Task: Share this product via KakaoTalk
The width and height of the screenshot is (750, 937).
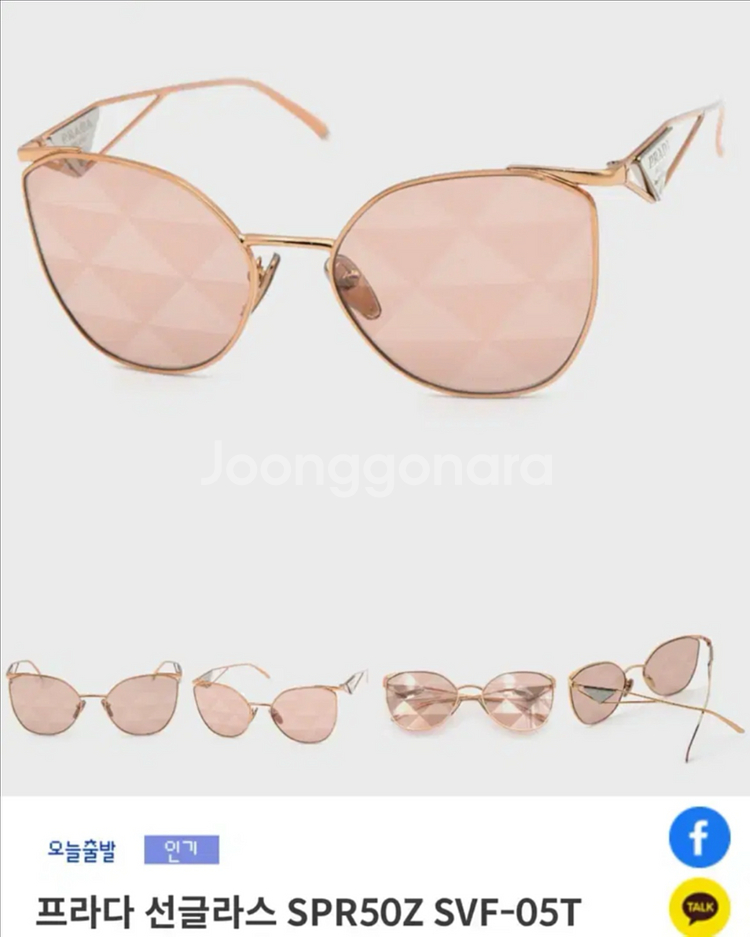Action: pos(699,907)
